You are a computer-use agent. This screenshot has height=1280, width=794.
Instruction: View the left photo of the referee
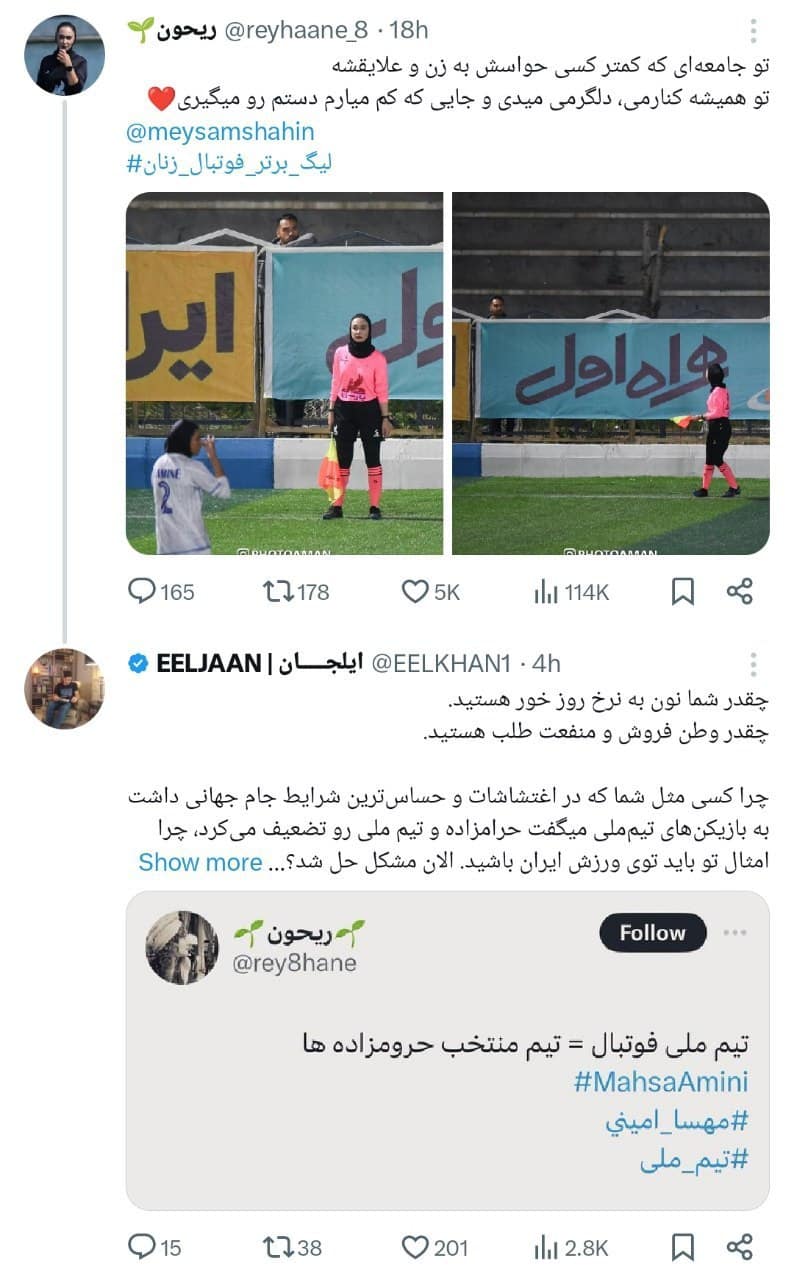(284, 373)
